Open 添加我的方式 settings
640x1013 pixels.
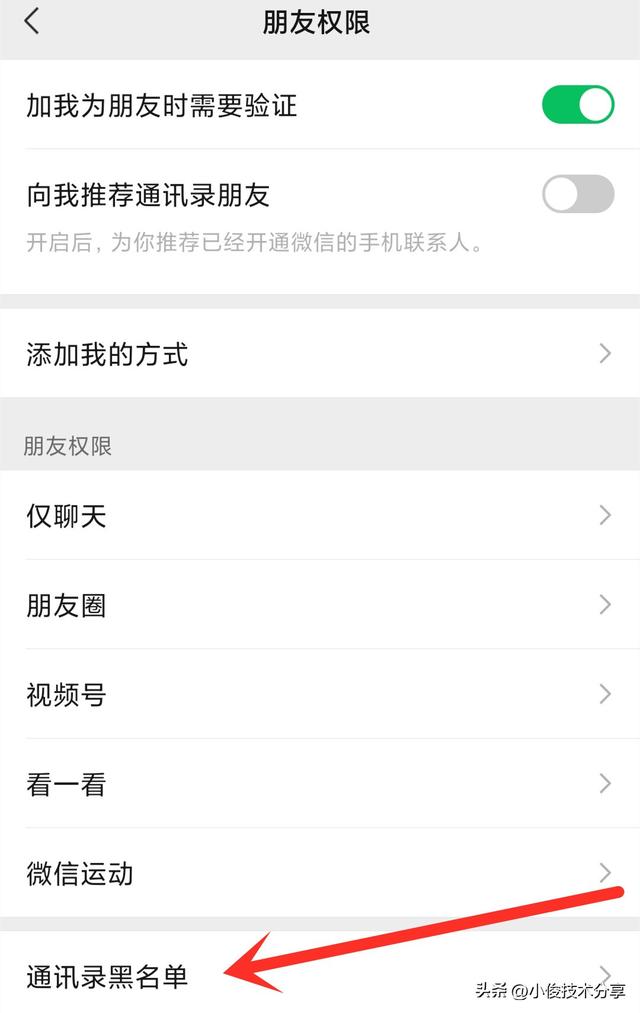tap(320, 354)
